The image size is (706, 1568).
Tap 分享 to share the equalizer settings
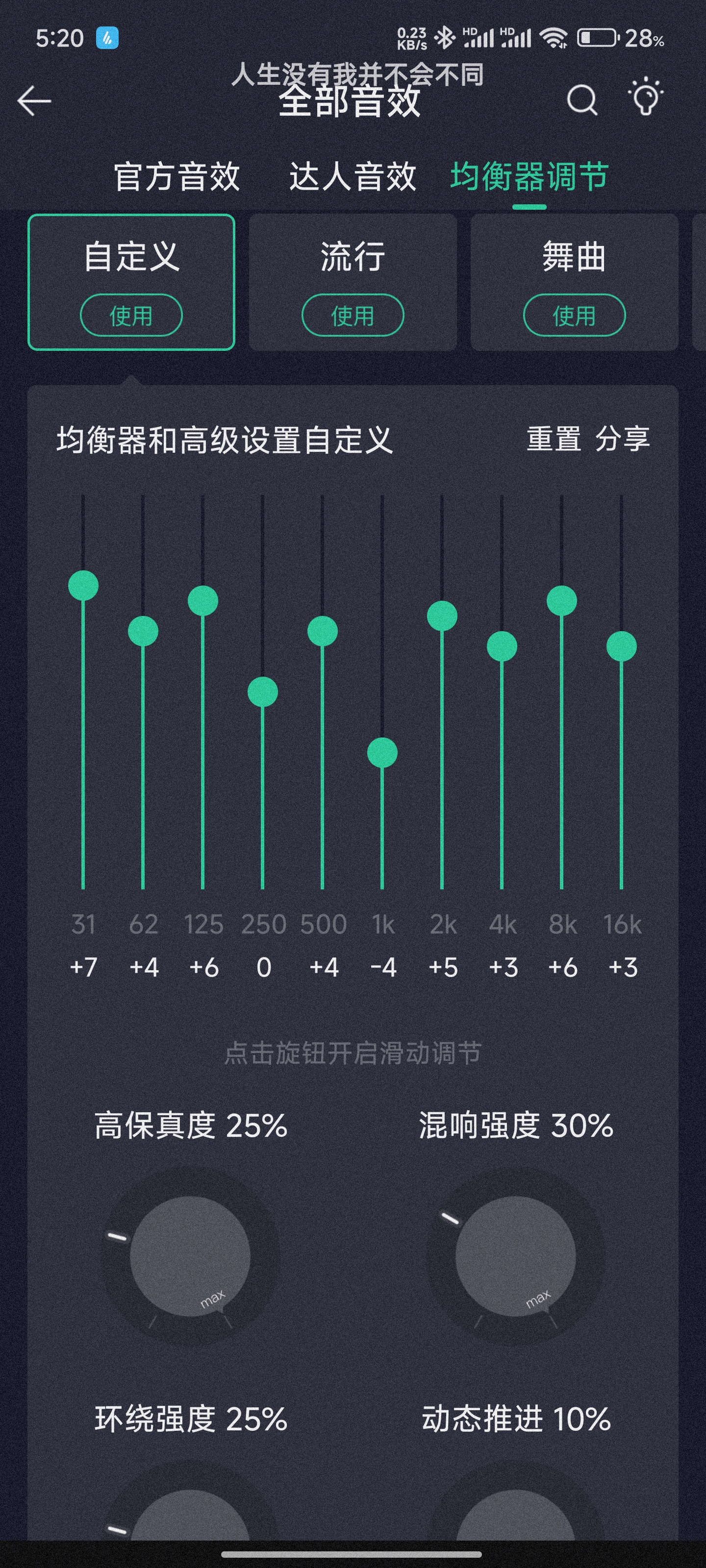pos(622,439)
